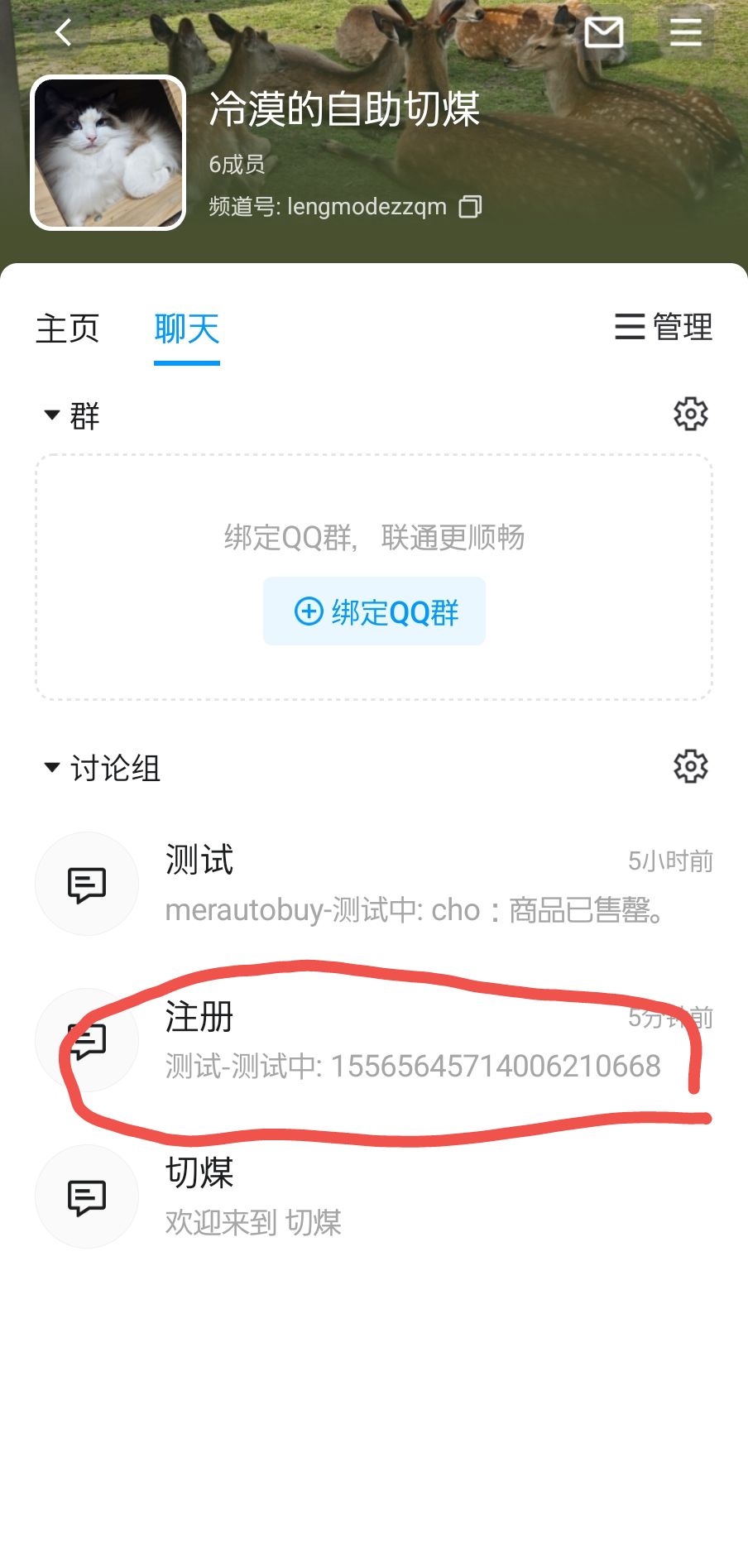Open the 注册 discussion group conversation
The image size is (748, 1568).
[x=372, y=1040]
